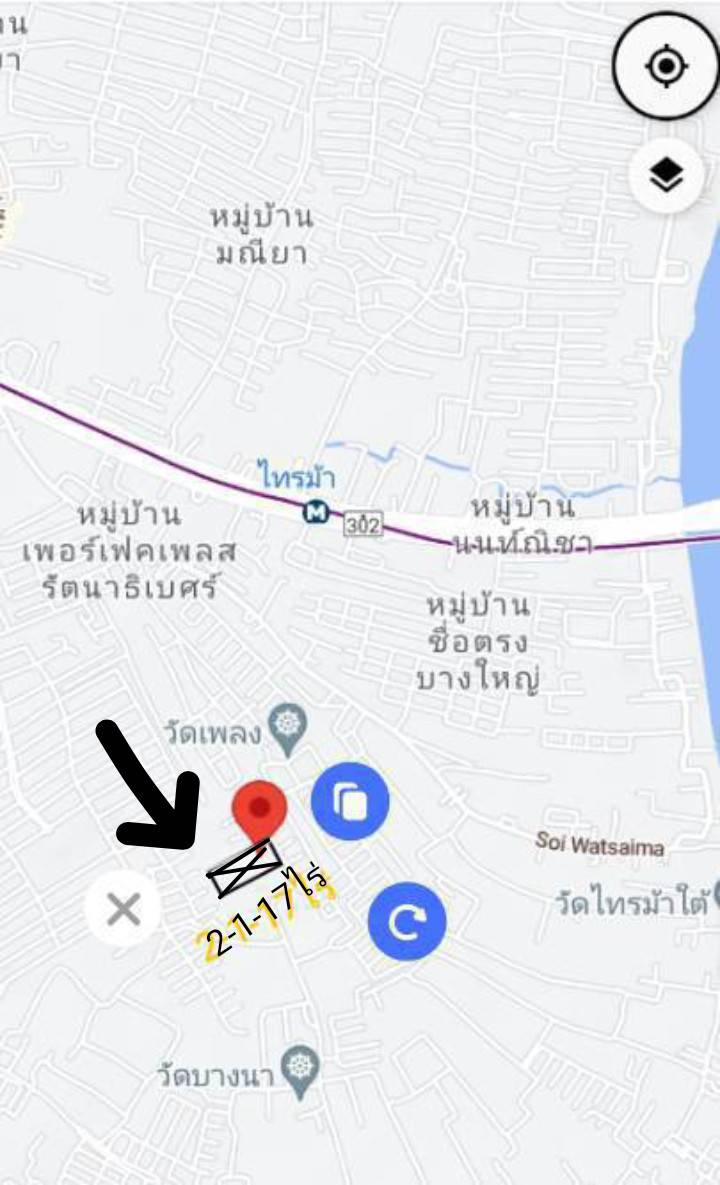Tap the blue refresh arrow button

pos(407,921)
